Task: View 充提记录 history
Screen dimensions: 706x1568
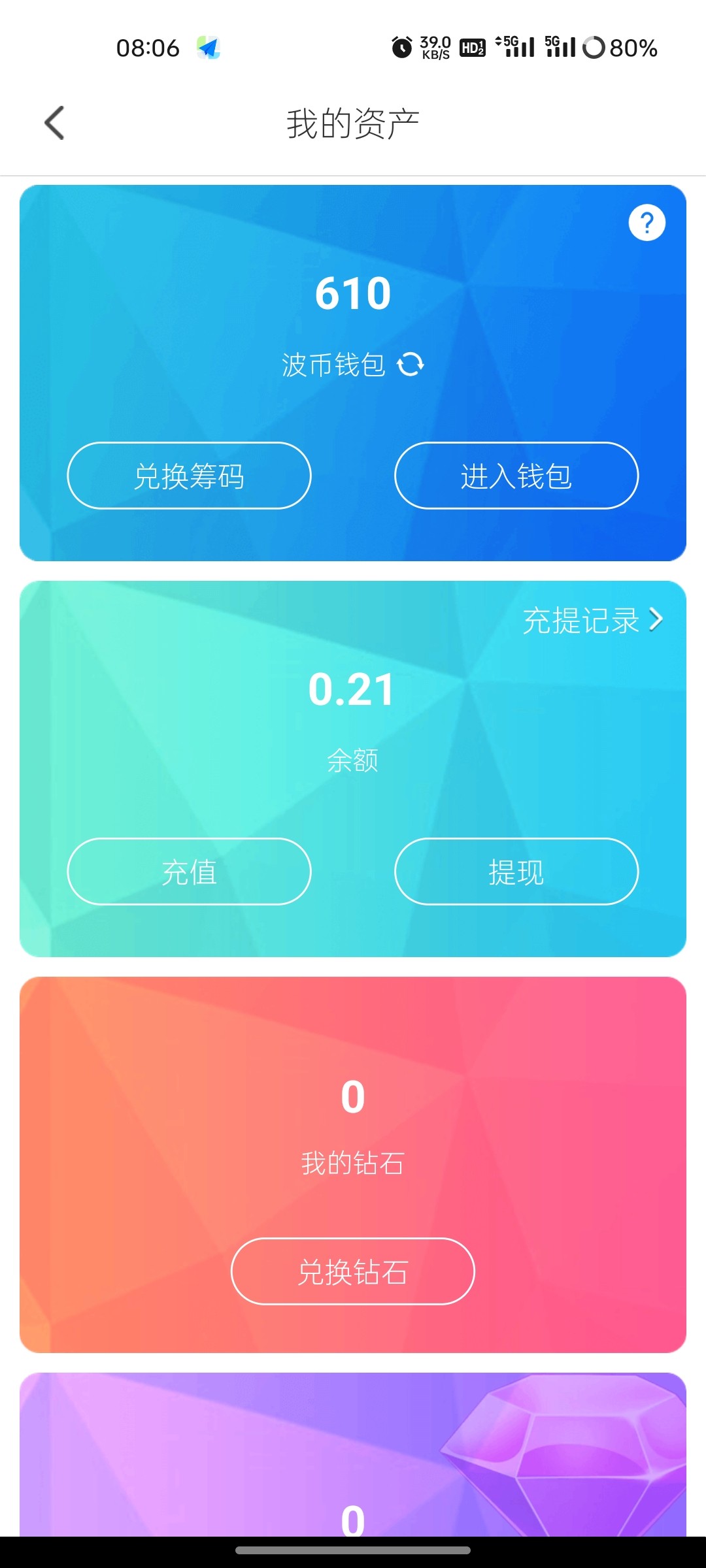Action: pos(592,620)
